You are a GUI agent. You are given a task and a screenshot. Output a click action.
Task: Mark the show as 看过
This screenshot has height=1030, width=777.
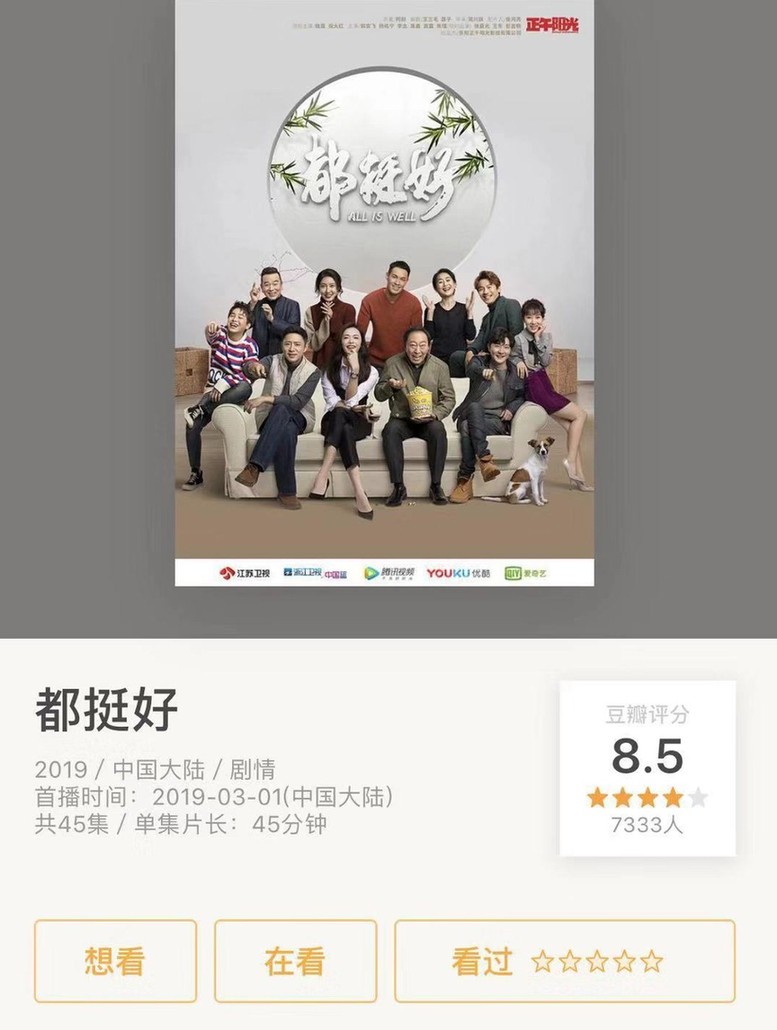tap(483, 961)
